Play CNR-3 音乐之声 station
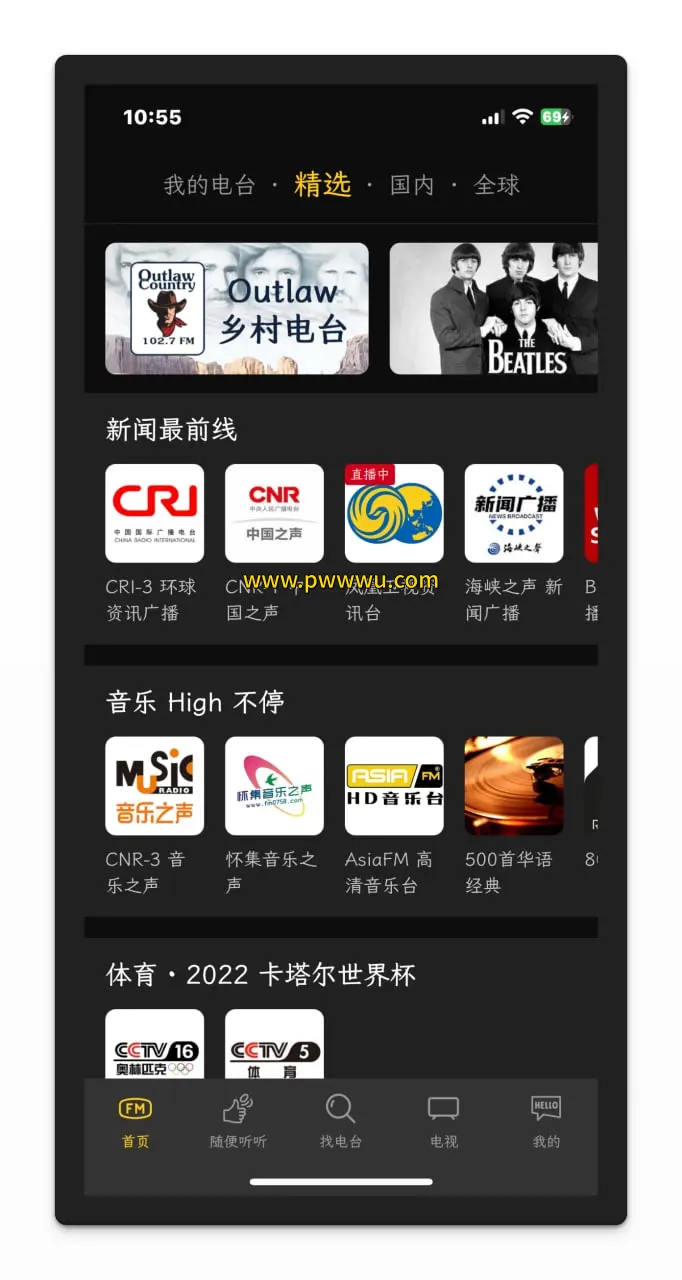Screen dimensions: 682x1280 point(155,786)
